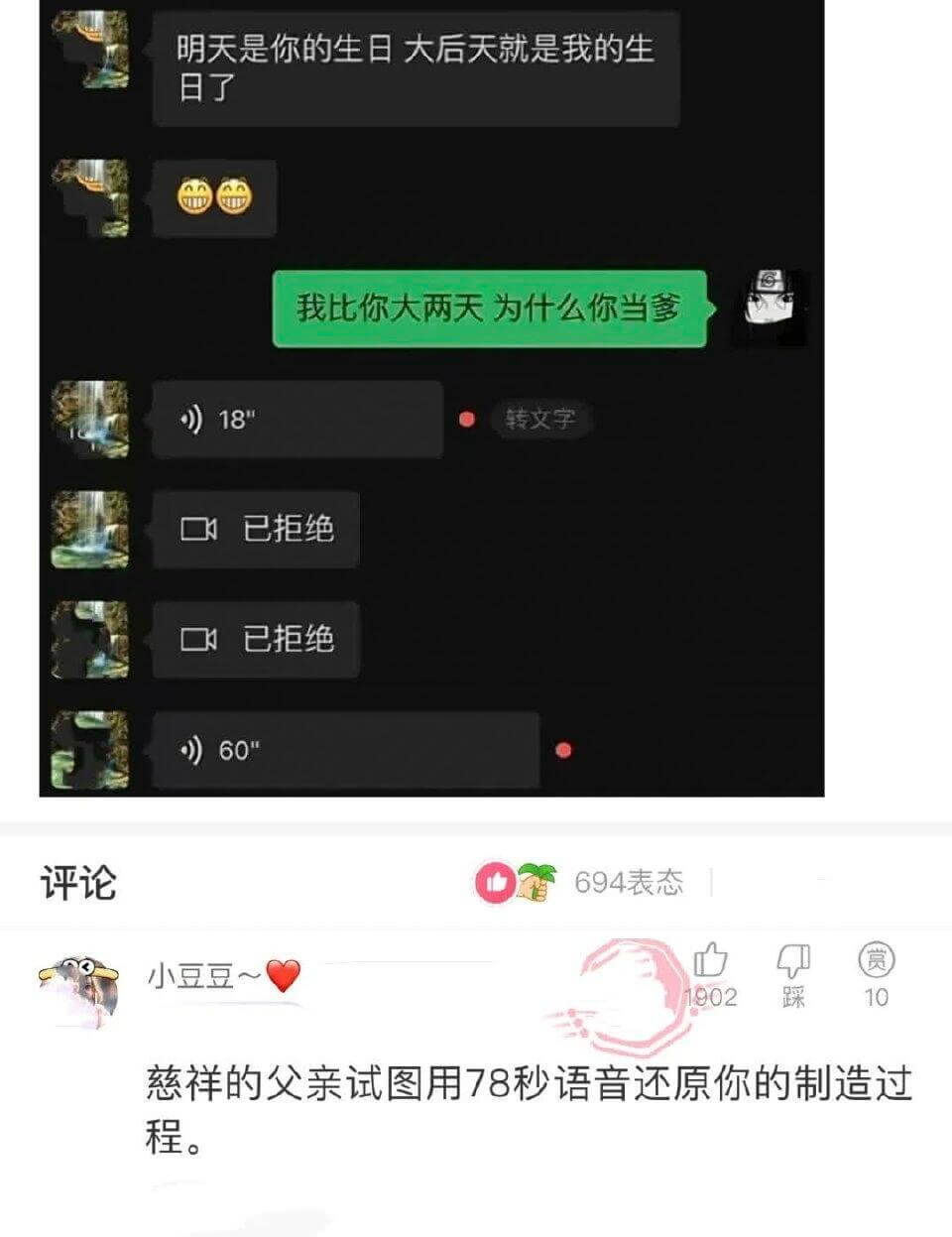Viewport: 952px width, 1237px height.
Task: Open the 694表态 reactions list
Action: click(x=629, y=884)
